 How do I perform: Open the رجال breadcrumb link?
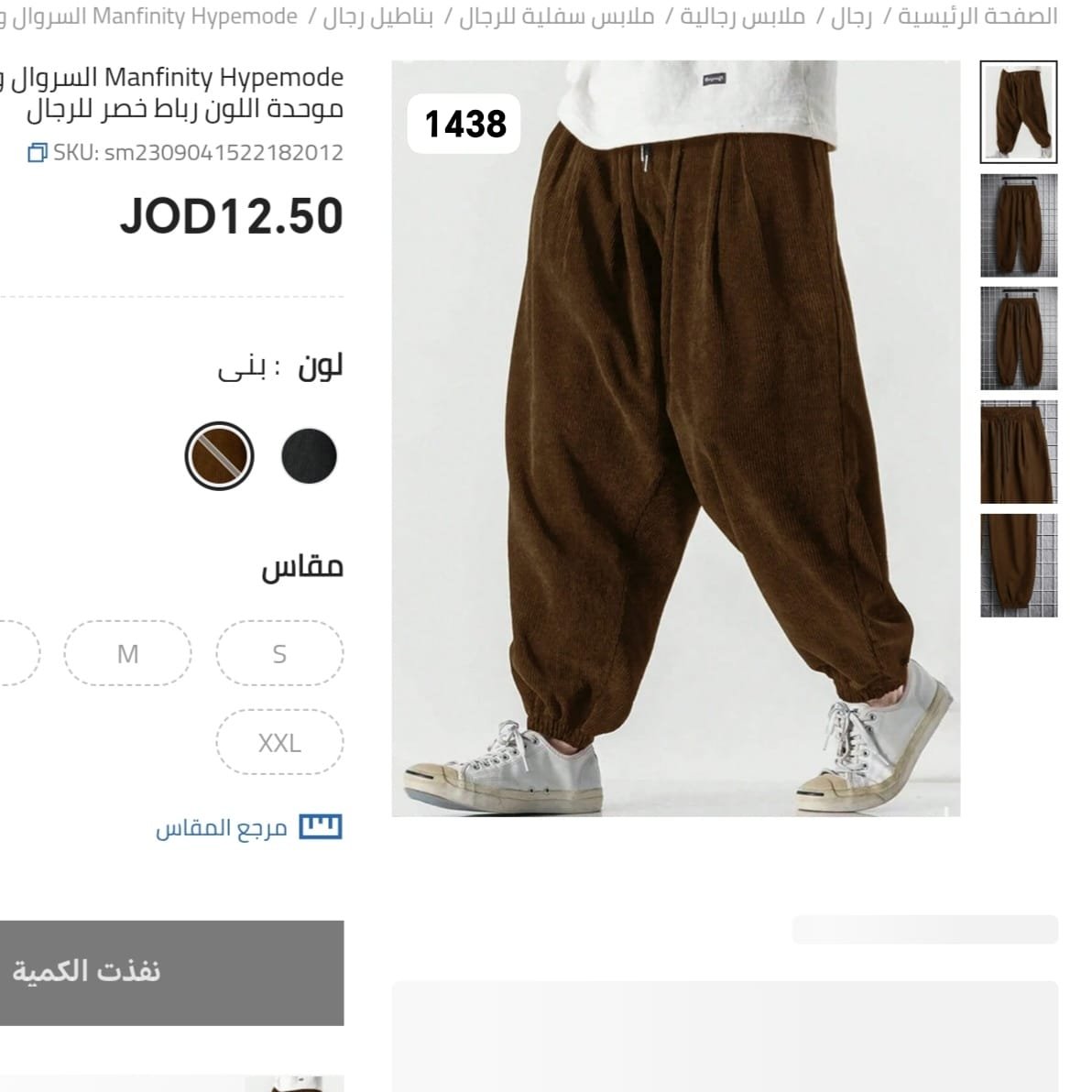(851, 16)
